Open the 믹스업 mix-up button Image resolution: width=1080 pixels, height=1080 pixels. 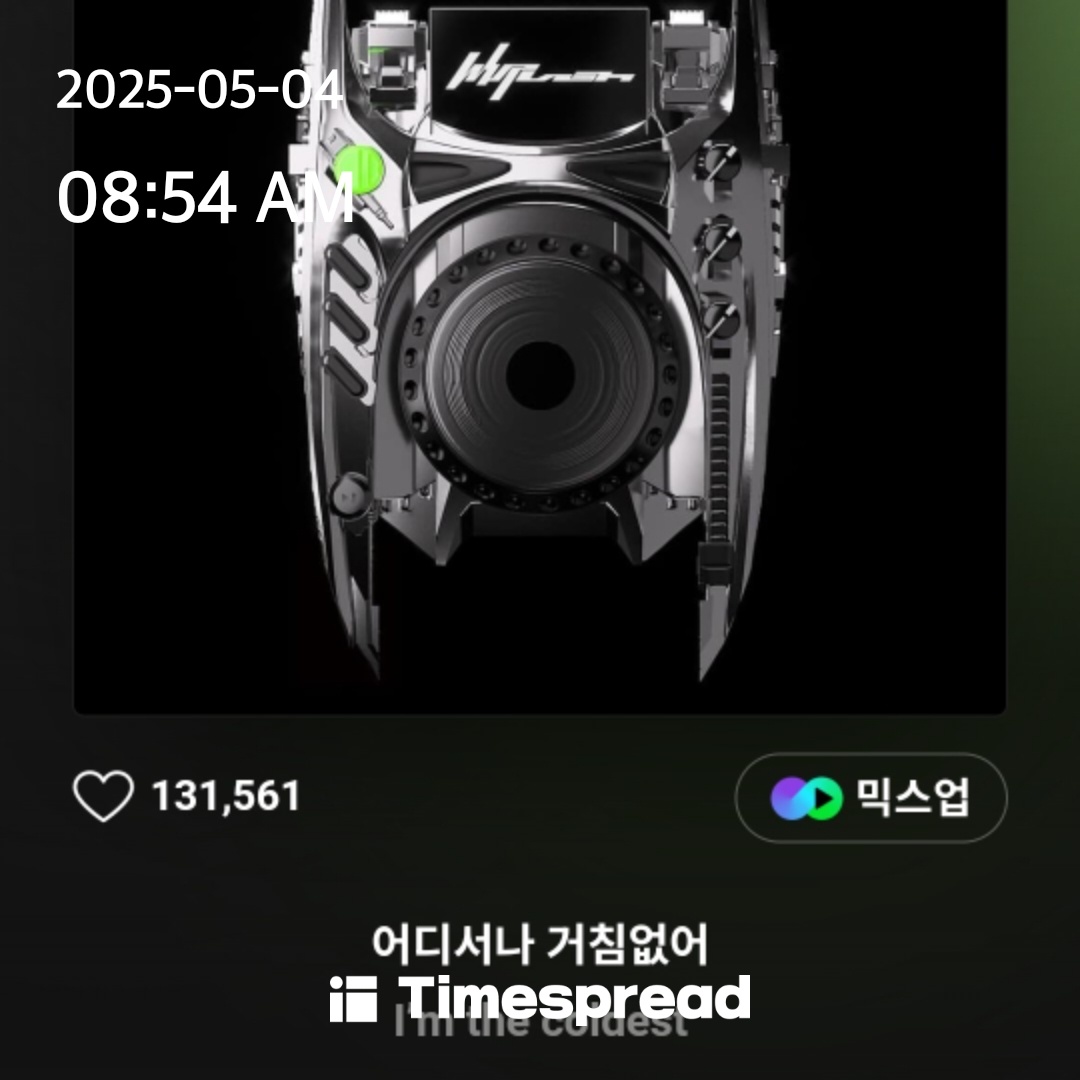pos(871,798)
